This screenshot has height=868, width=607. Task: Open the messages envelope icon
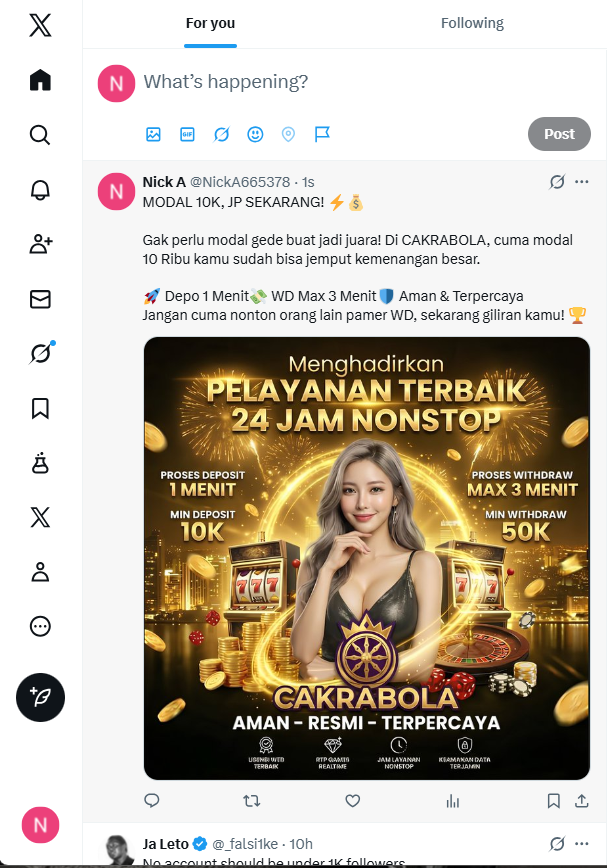click(40, 299)
